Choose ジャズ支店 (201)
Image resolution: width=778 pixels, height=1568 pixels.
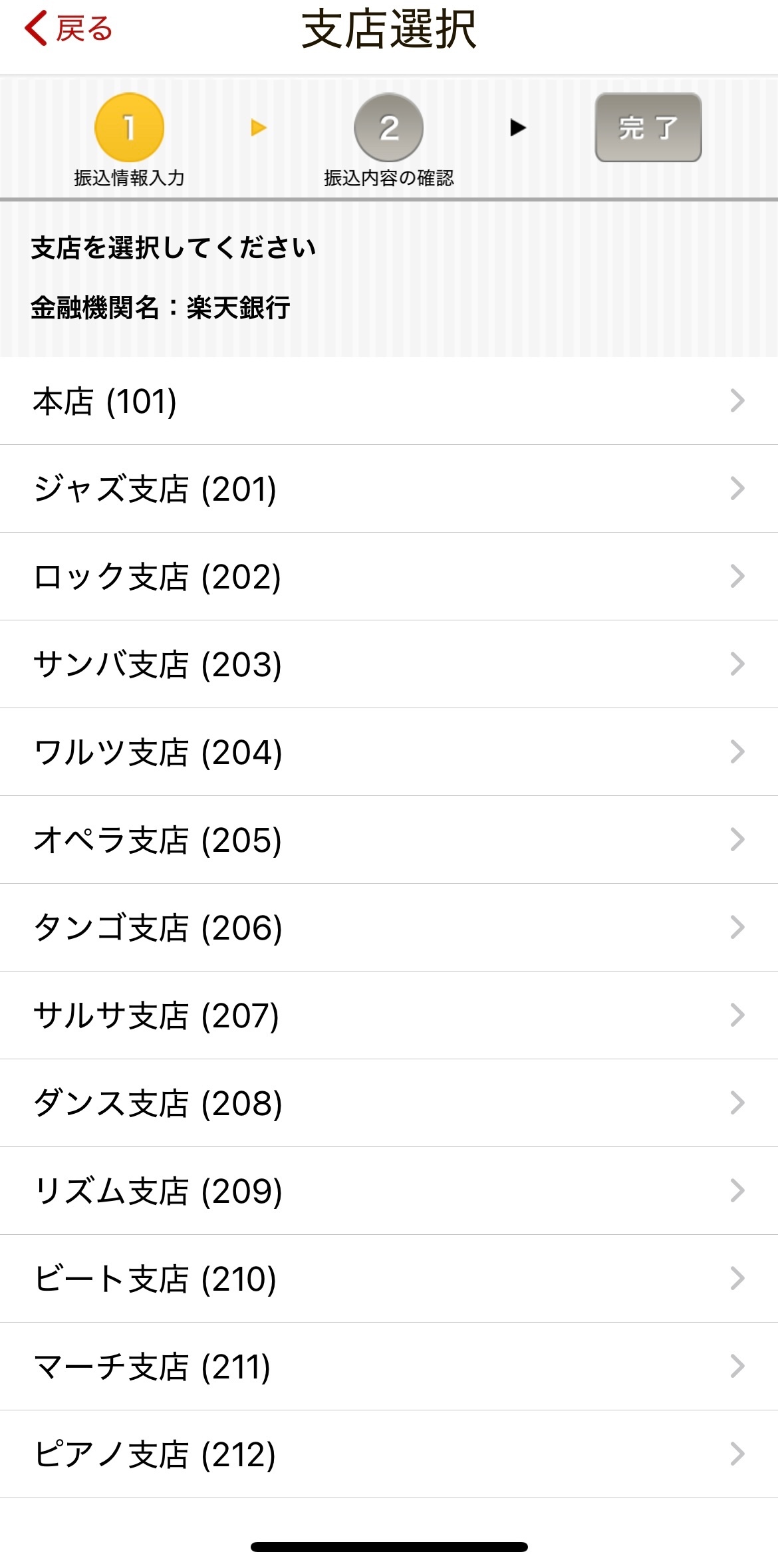click(x=389, y=489)
